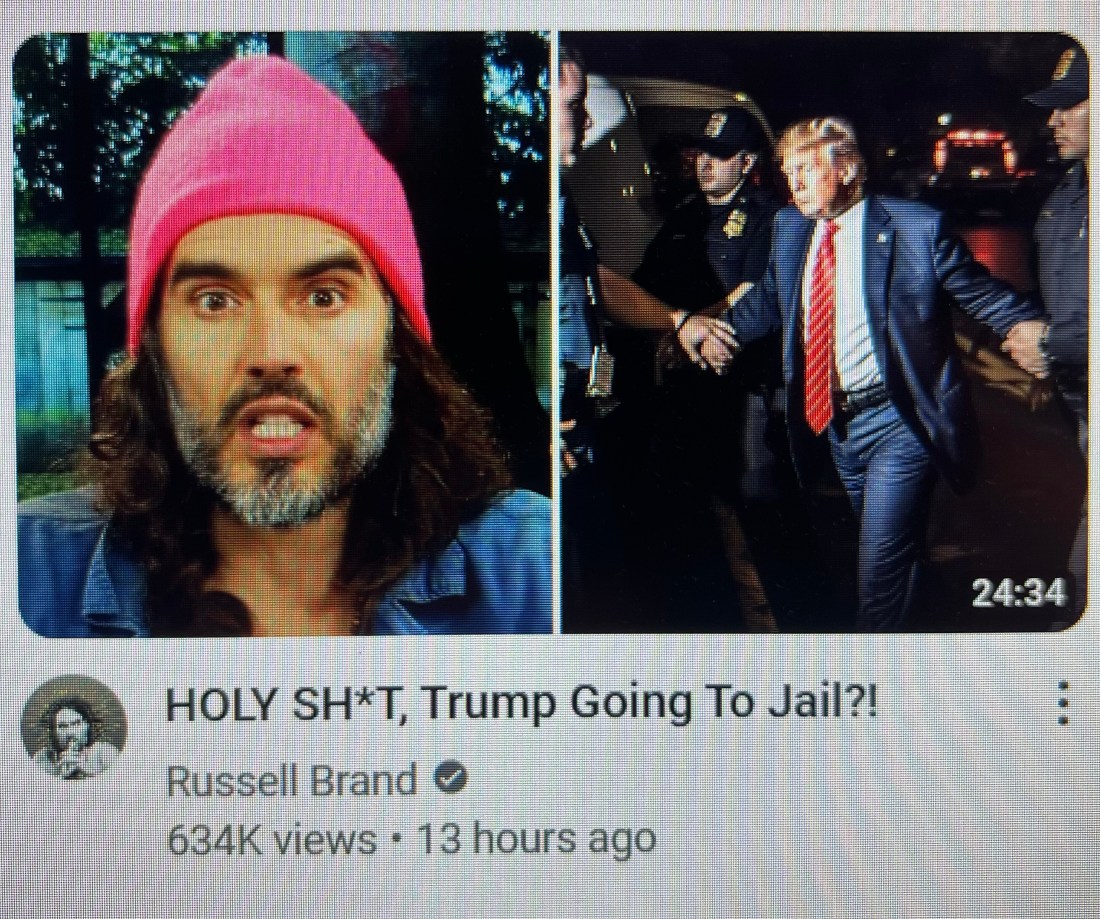Play the 24:34 video thumbnail

[x=550, y=335]
